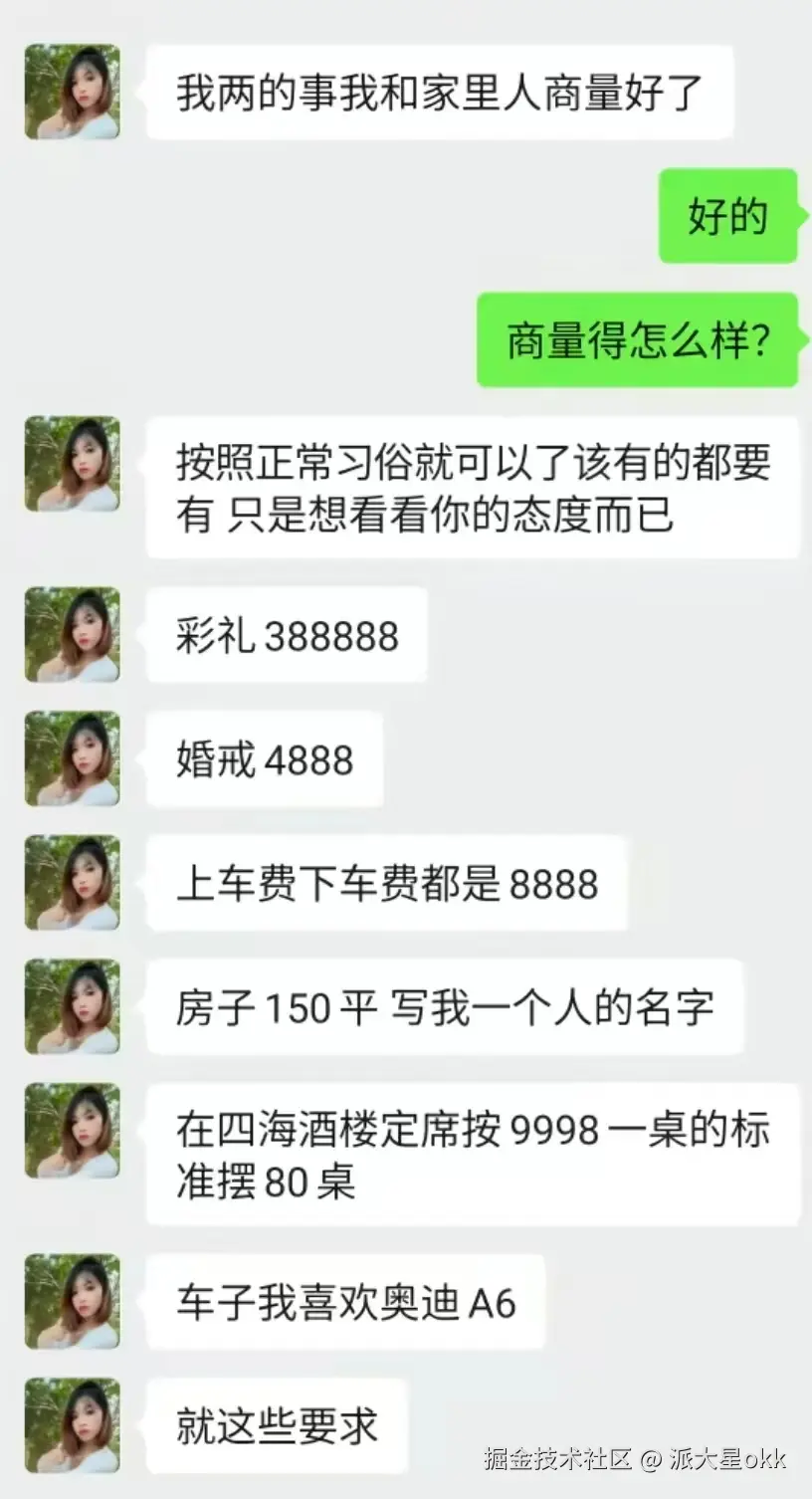Image resolution: width=812 pixels, height=1499 pixels.
Task: Select the 婚戒 4888 message bubble
Action: tap(264, 758)
